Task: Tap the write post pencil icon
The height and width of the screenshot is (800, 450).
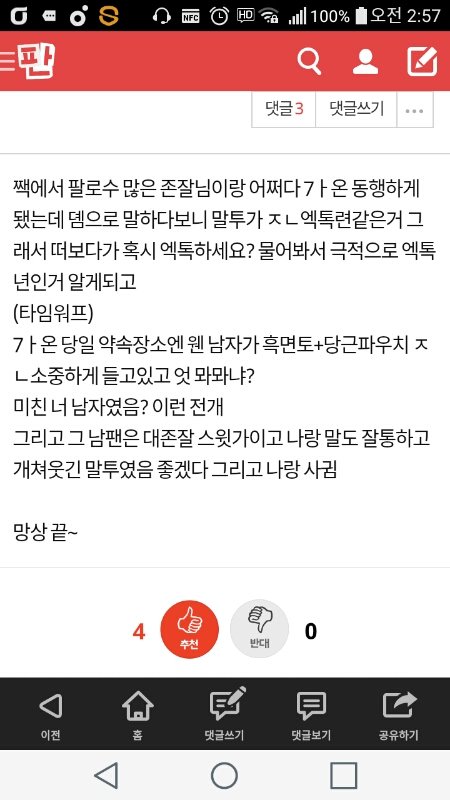Action: click(x=422, y=62)
